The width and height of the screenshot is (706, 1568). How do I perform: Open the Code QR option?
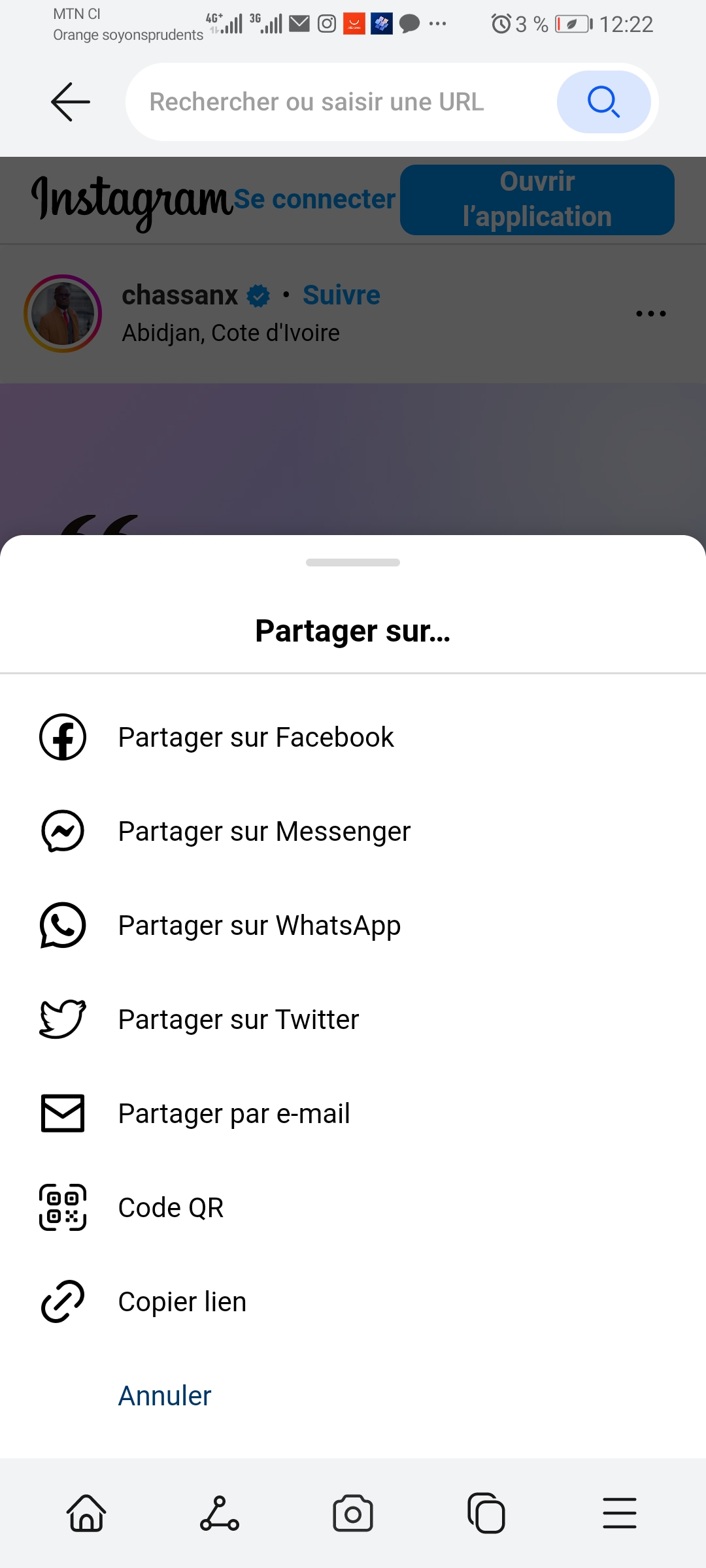[171, 1207]
